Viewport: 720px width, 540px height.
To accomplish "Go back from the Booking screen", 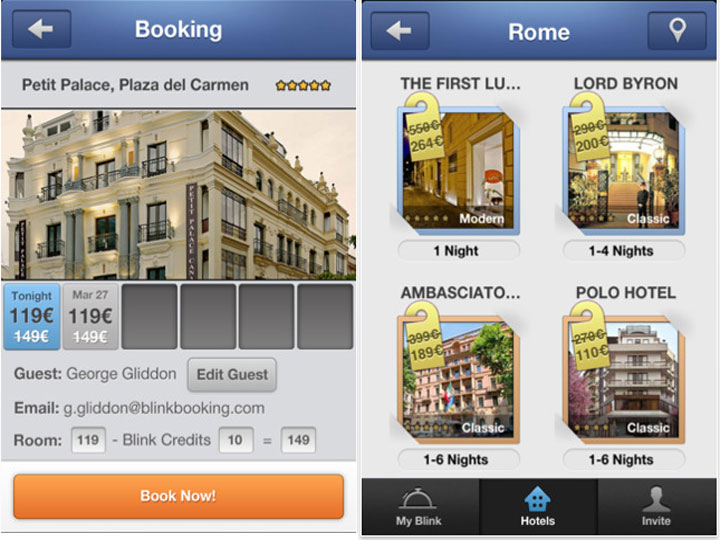I will [x=41, y=30].
